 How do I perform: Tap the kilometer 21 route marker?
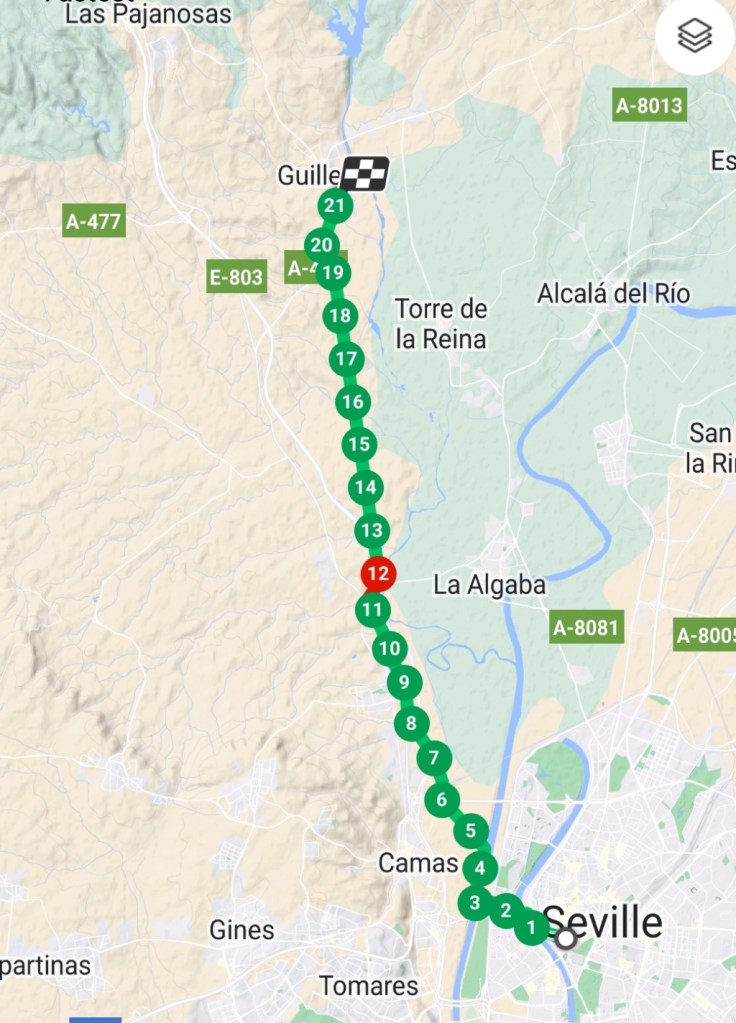335,207
